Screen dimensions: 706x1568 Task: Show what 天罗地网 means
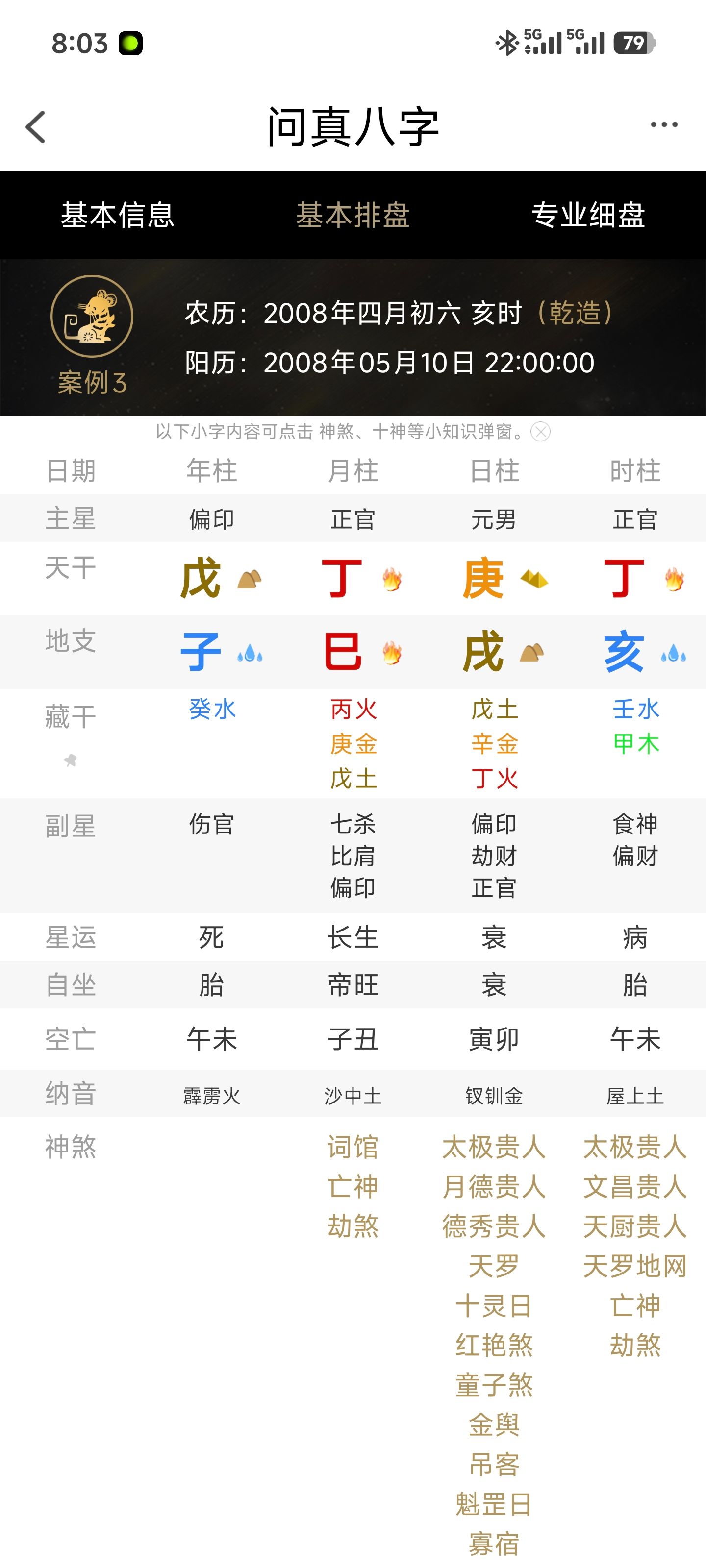635,1266
